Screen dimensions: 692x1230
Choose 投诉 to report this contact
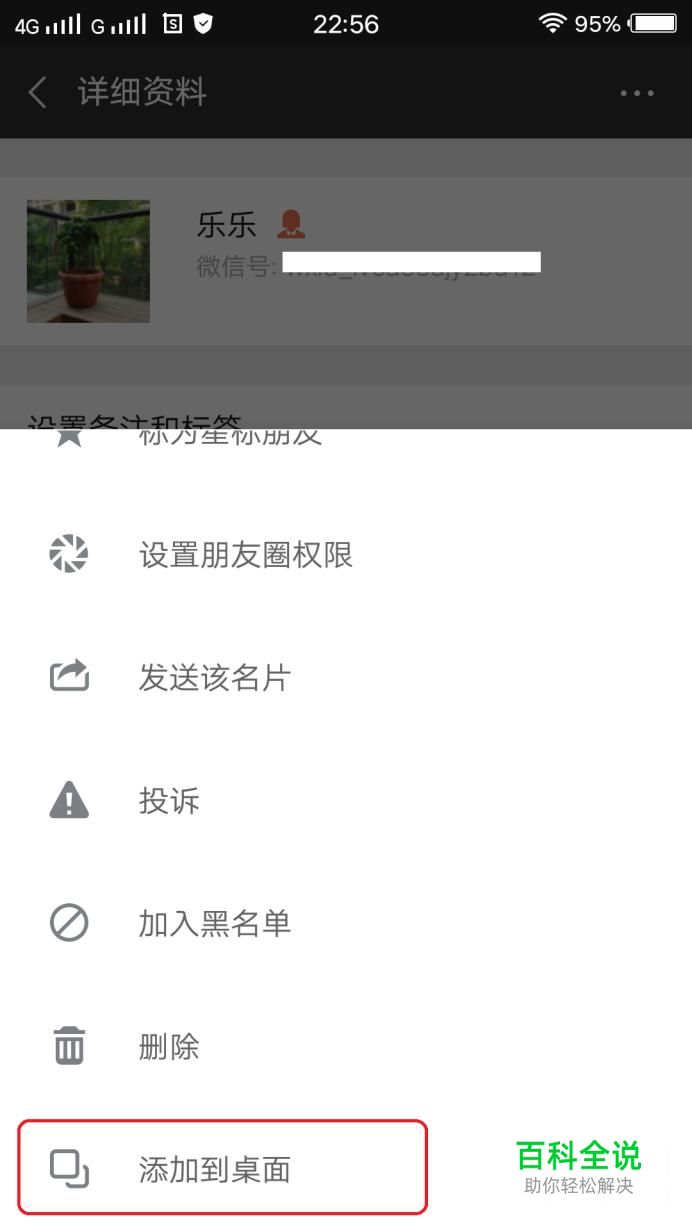point(346,801)
